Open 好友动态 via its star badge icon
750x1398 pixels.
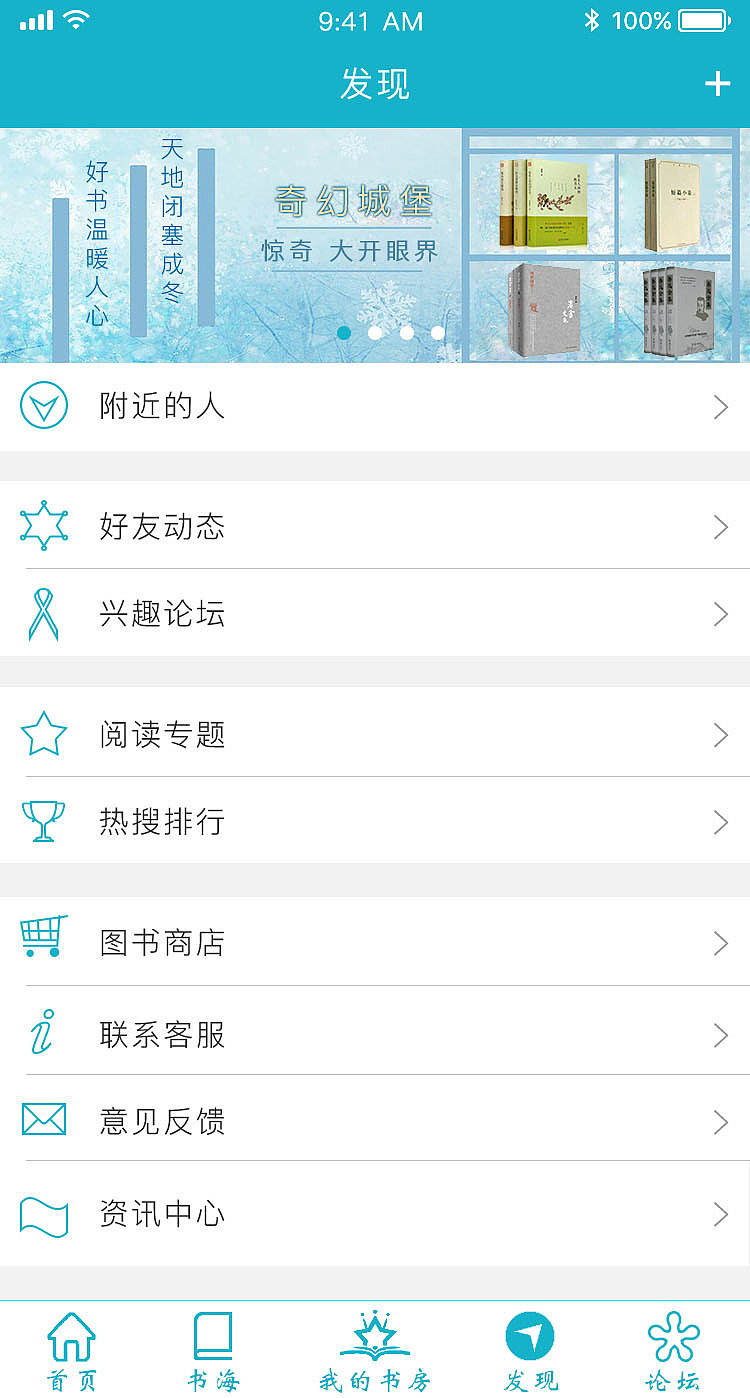pyautogui.click(x=43, y=524)
